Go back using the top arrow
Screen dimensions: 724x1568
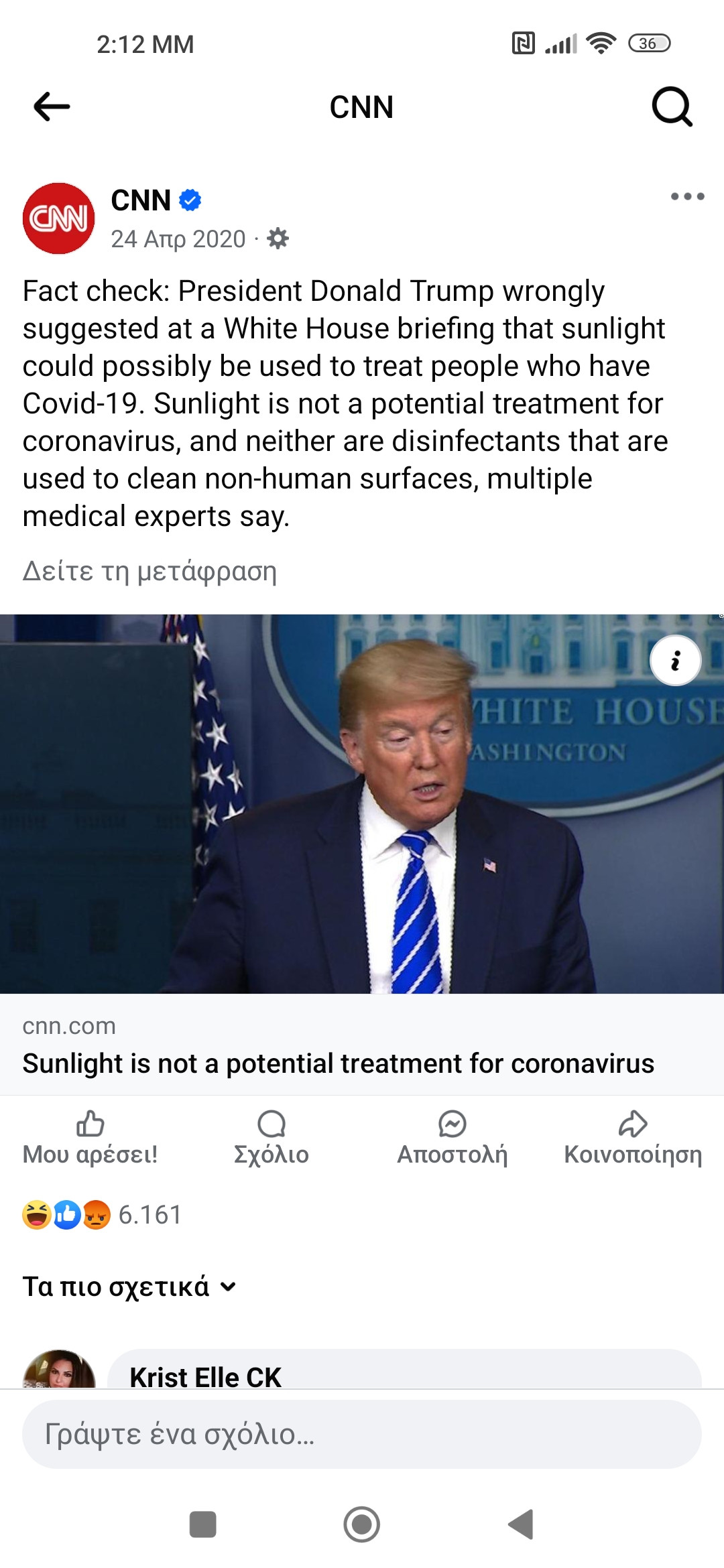pos(52,107)
